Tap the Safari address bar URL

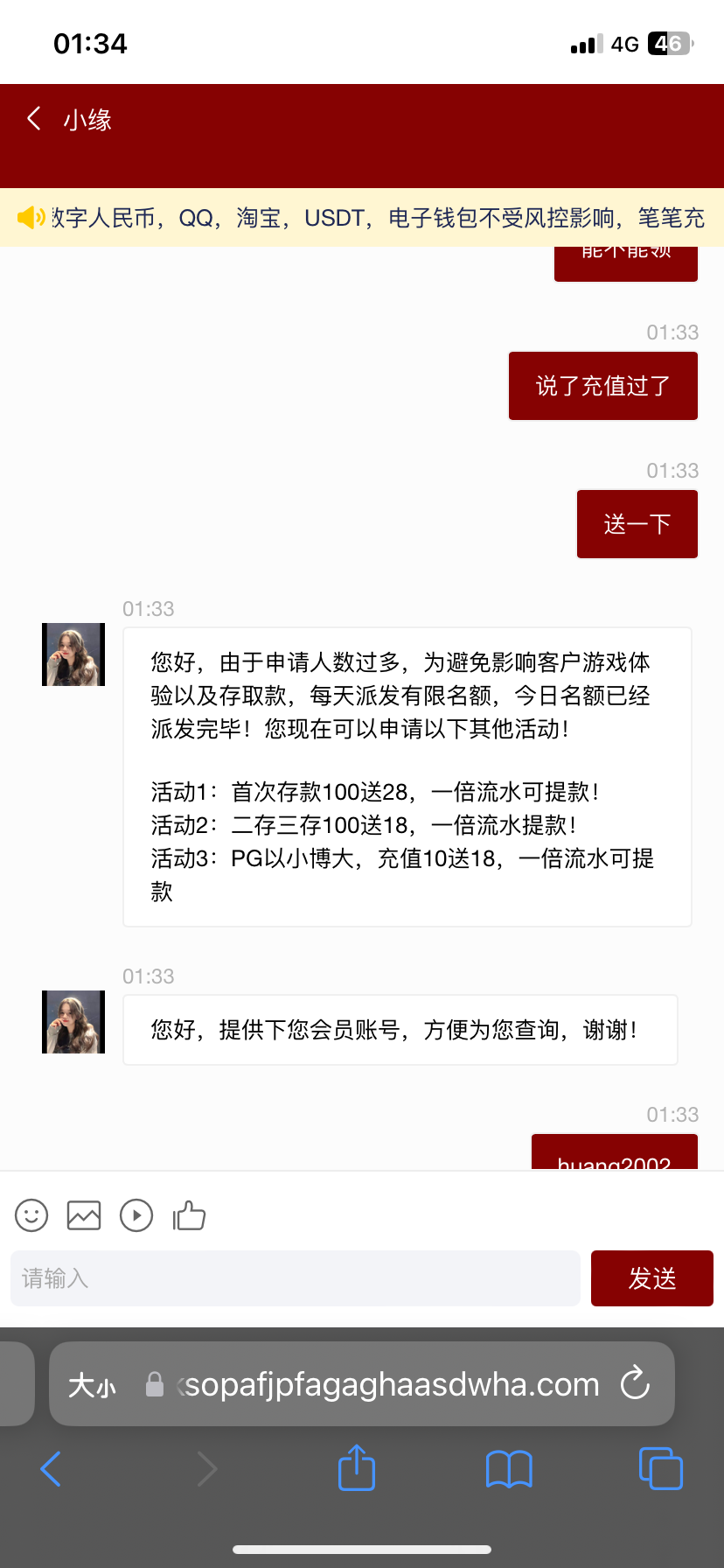(x=388, y=1384)
